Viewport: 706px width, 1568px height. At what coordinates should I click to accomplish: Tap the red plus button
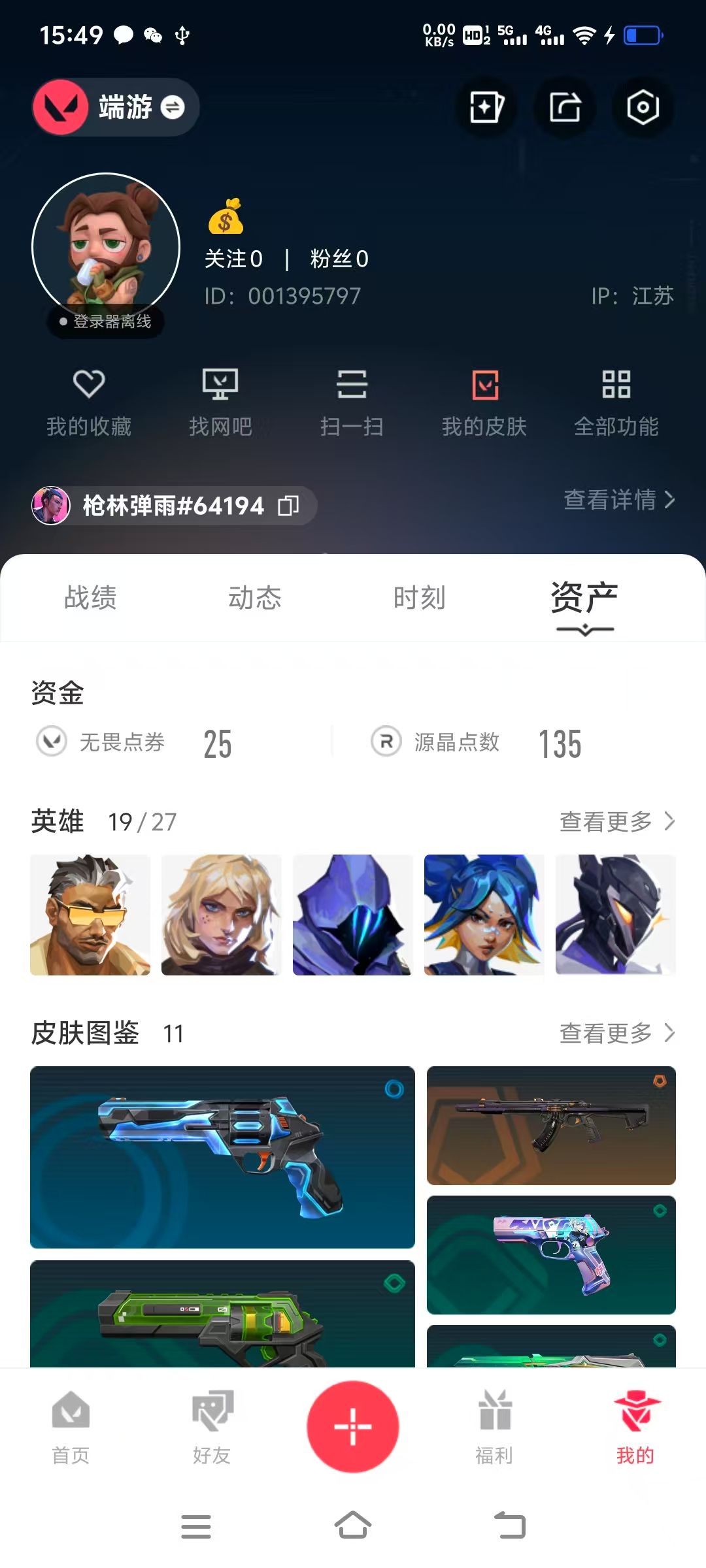[x=353, y=1426]
